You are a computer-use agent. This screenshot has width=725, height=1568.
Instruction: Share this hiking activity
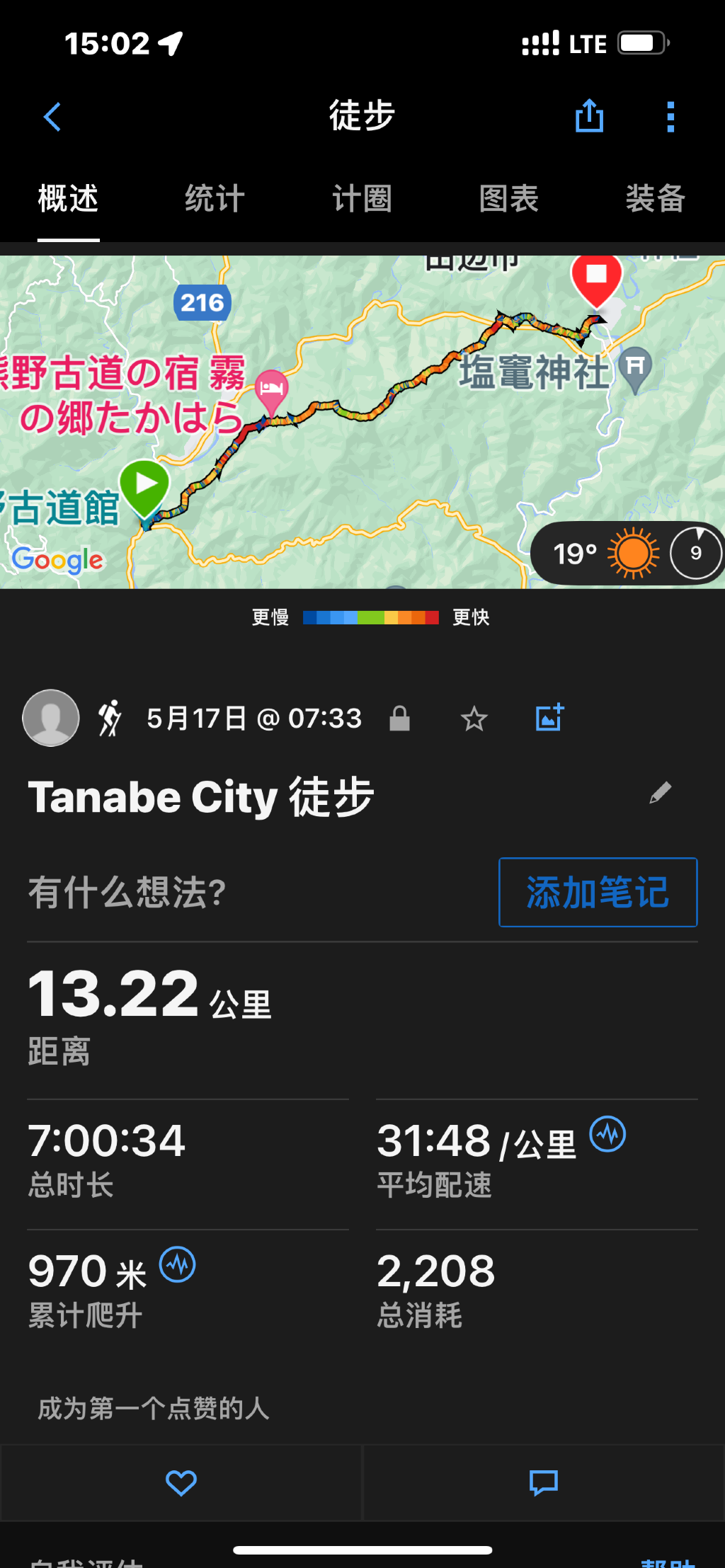coord(589,116)
